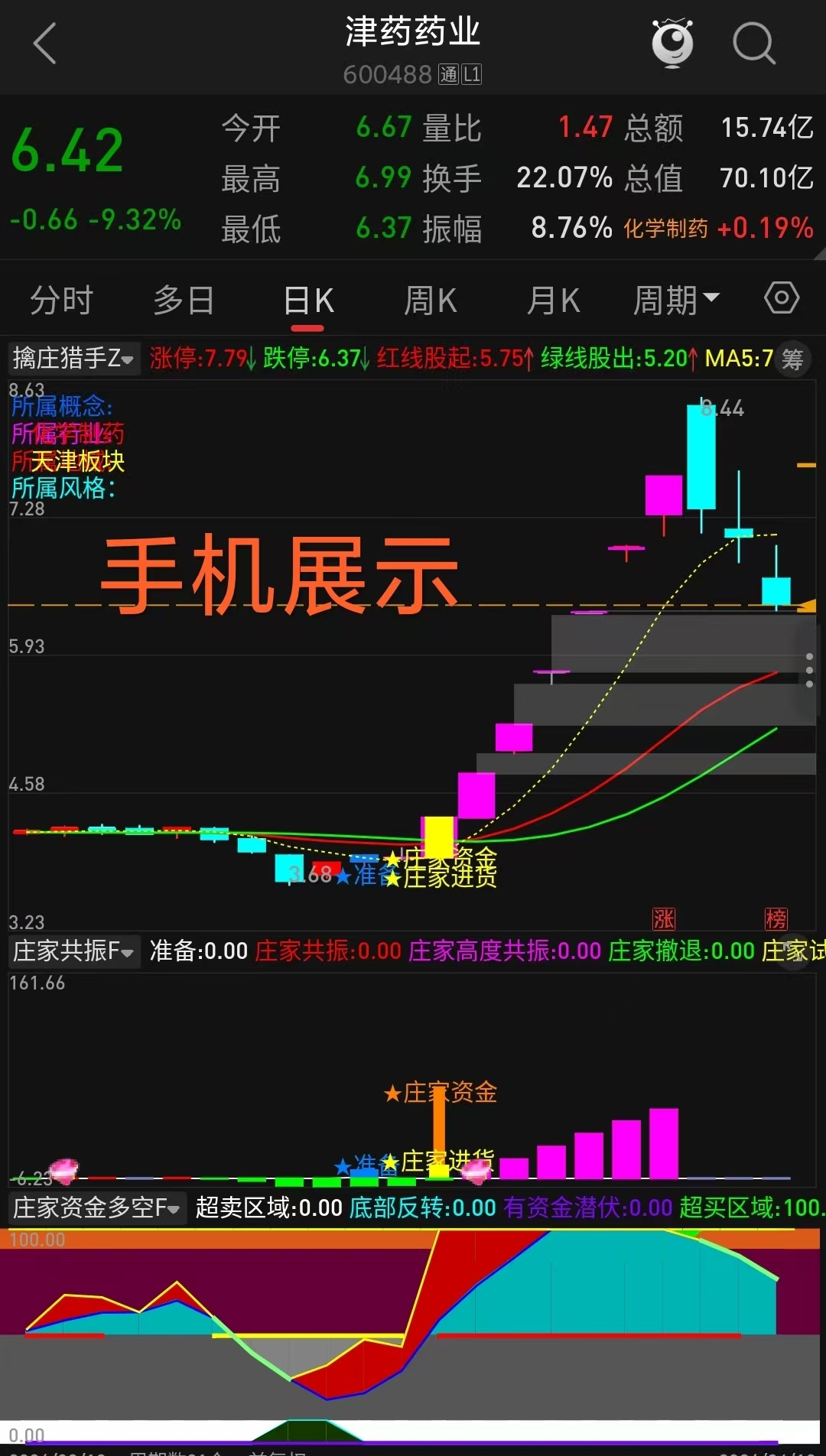Viewport: 826px width, 1456px height.
Task: Change the 擒庄猎手Z main indicator
Action: tap(73, 358)
